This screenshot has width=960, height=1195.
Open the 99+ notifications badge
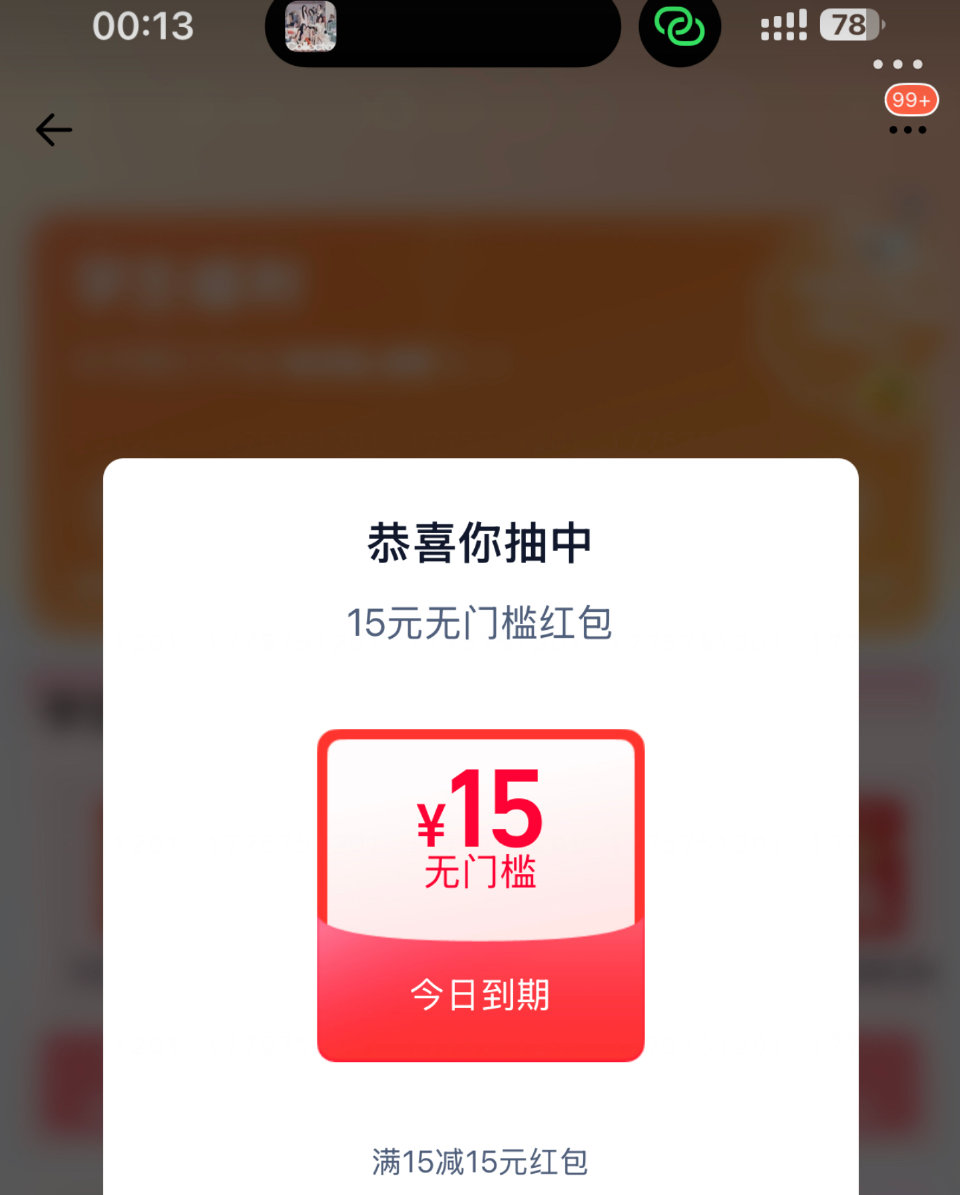pos(910,100)
